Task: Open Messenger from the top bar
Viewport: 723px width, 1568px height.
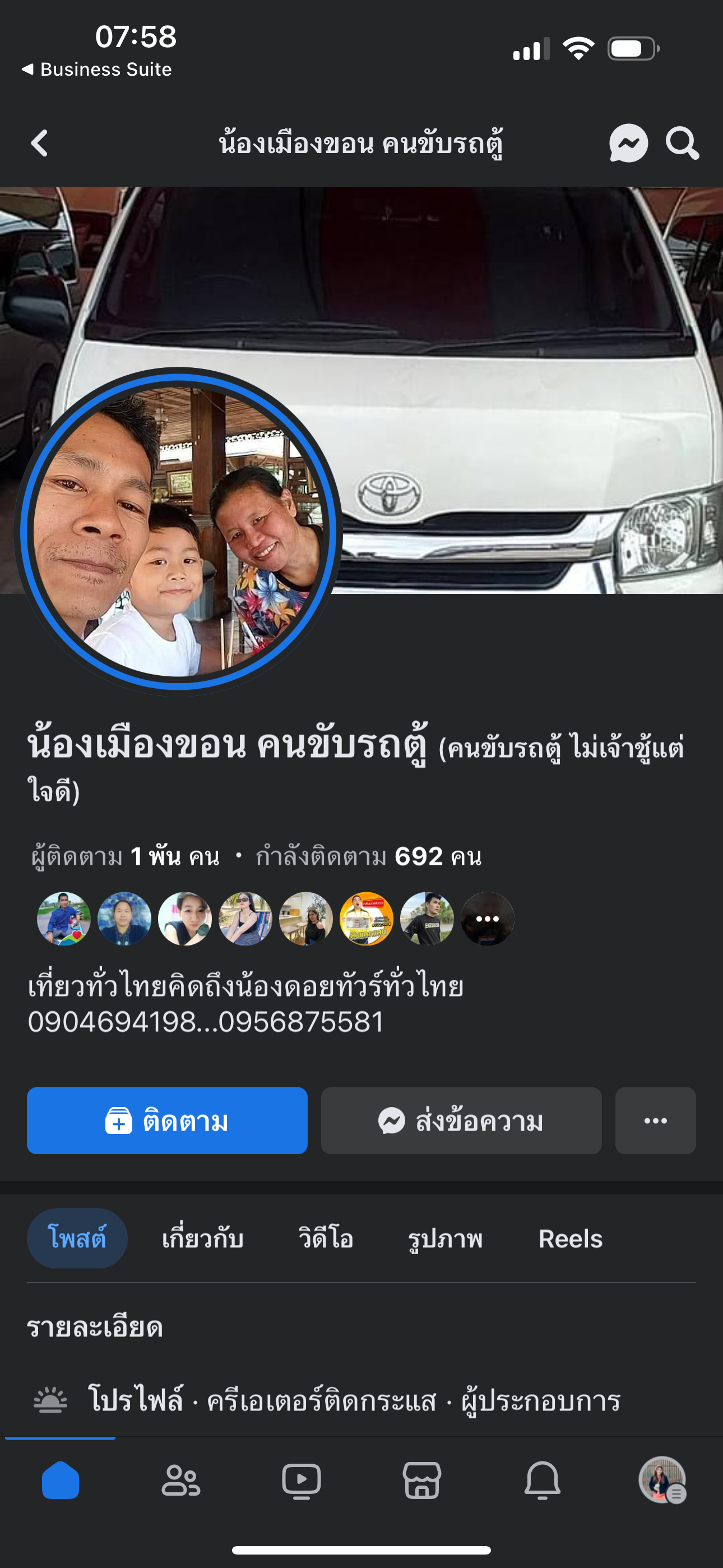Action: point(628,144)
